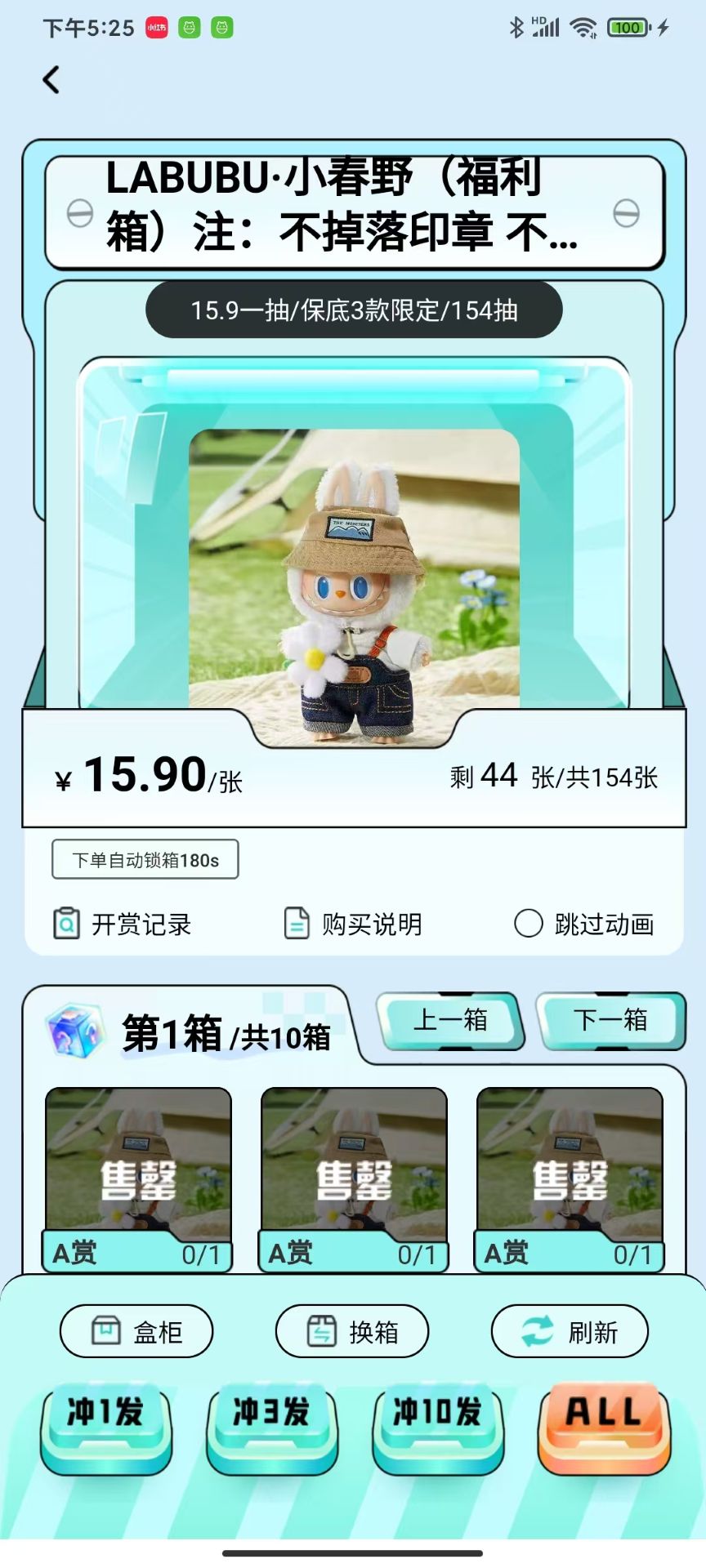Viewport: 706px width, 1568px height.
Task: Open the 上一箱 previous box selector
Action: [x=450, y=1021]
